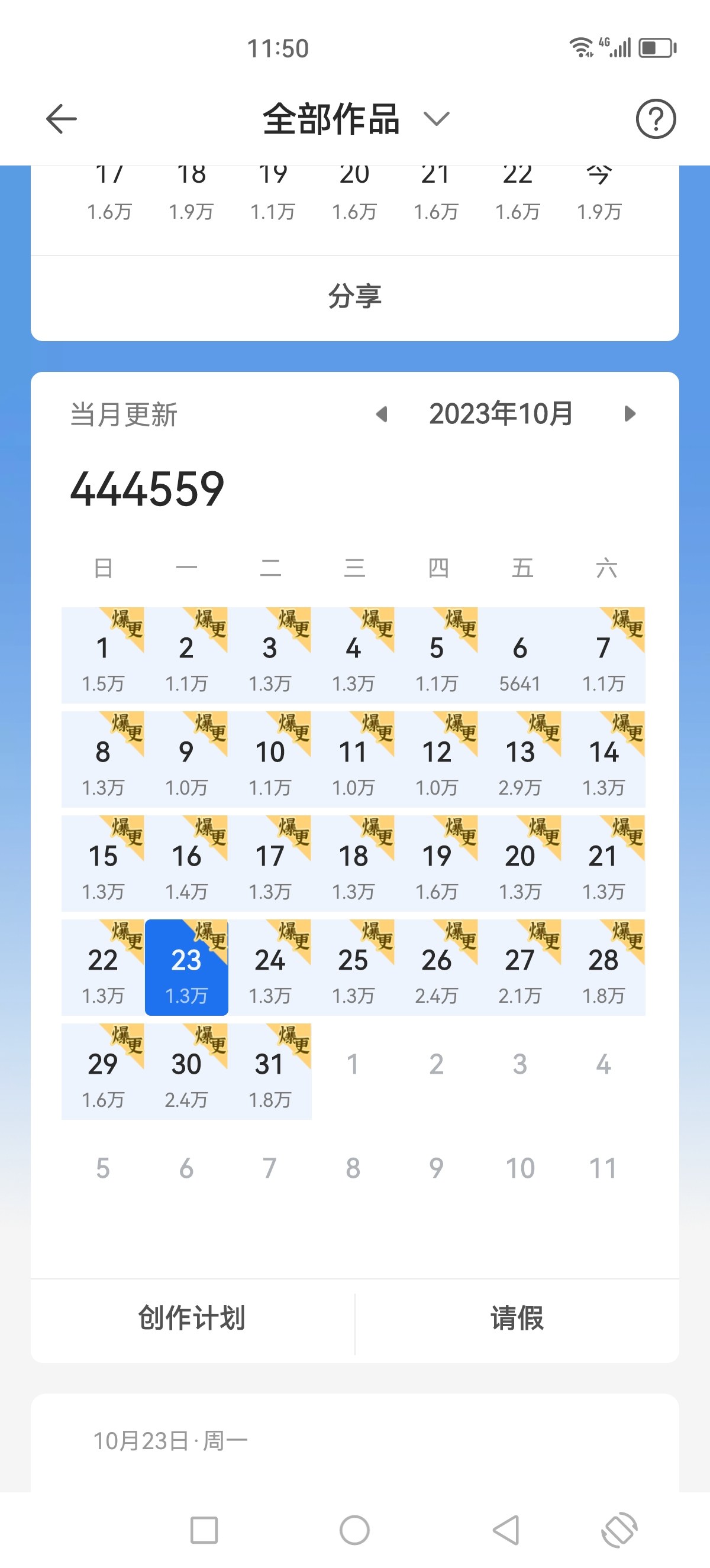Select October 24 in the calendar
This screenshot has height=1568, width=710.
269,968
